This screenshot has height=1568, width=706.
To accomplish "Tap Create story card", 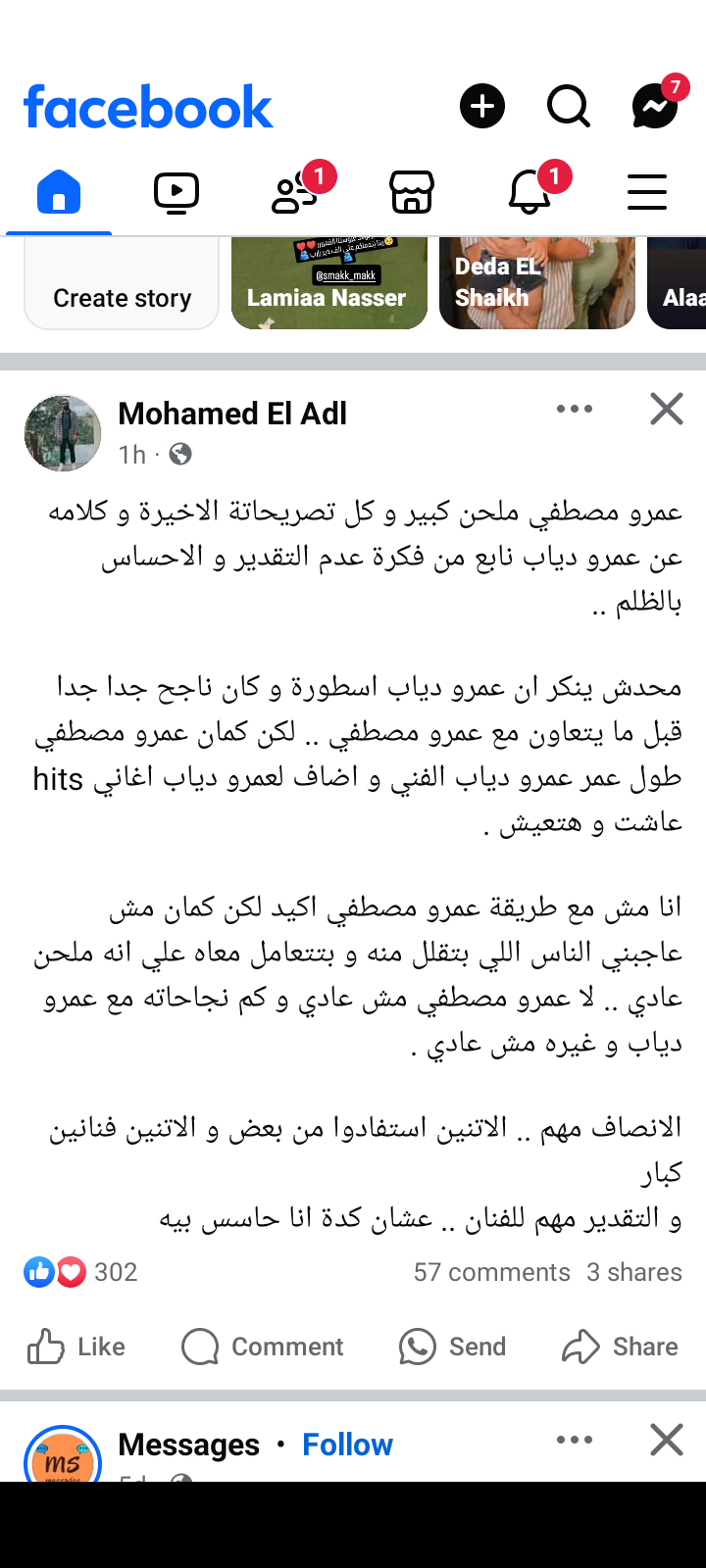I will click(x=122, y=284).
